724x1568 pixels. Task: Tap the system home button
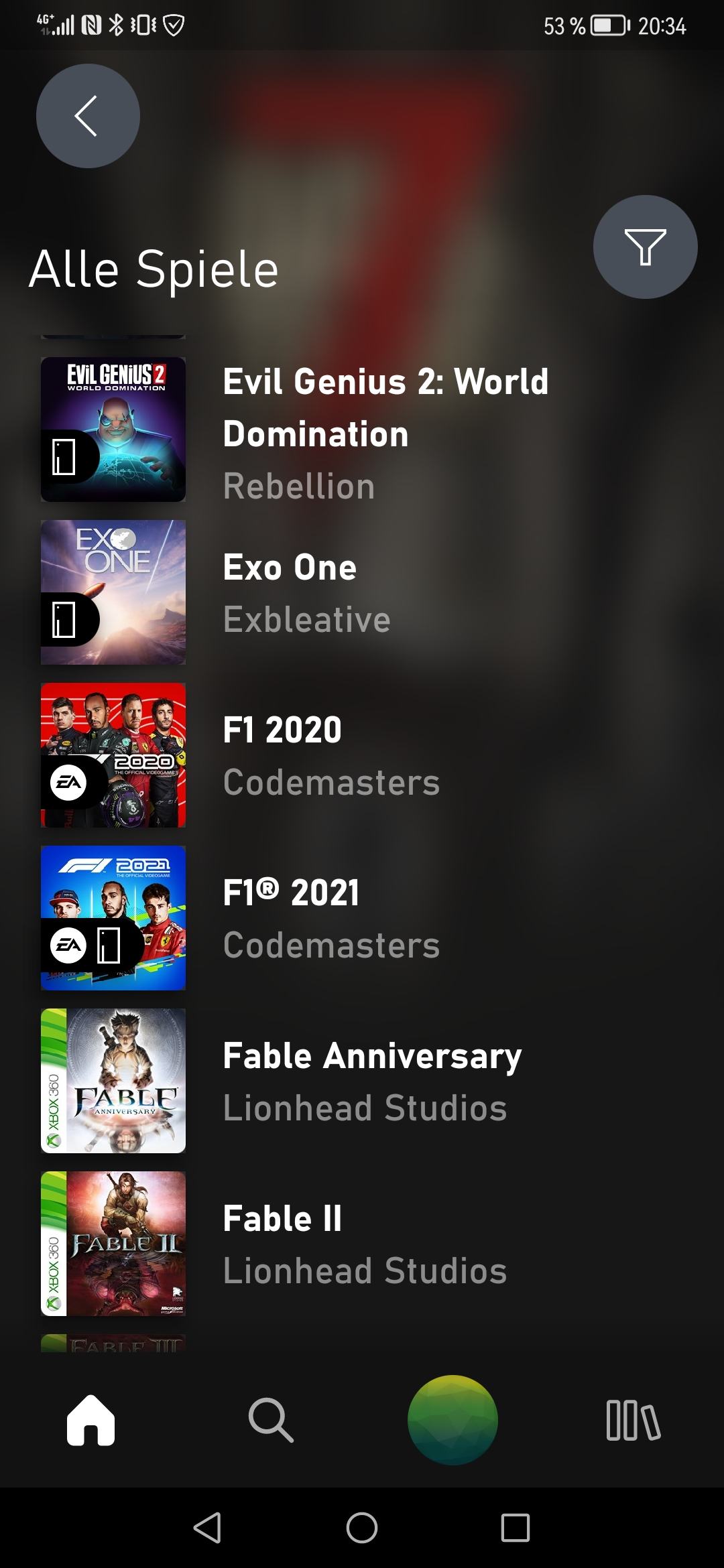[x=362, y=1528]
